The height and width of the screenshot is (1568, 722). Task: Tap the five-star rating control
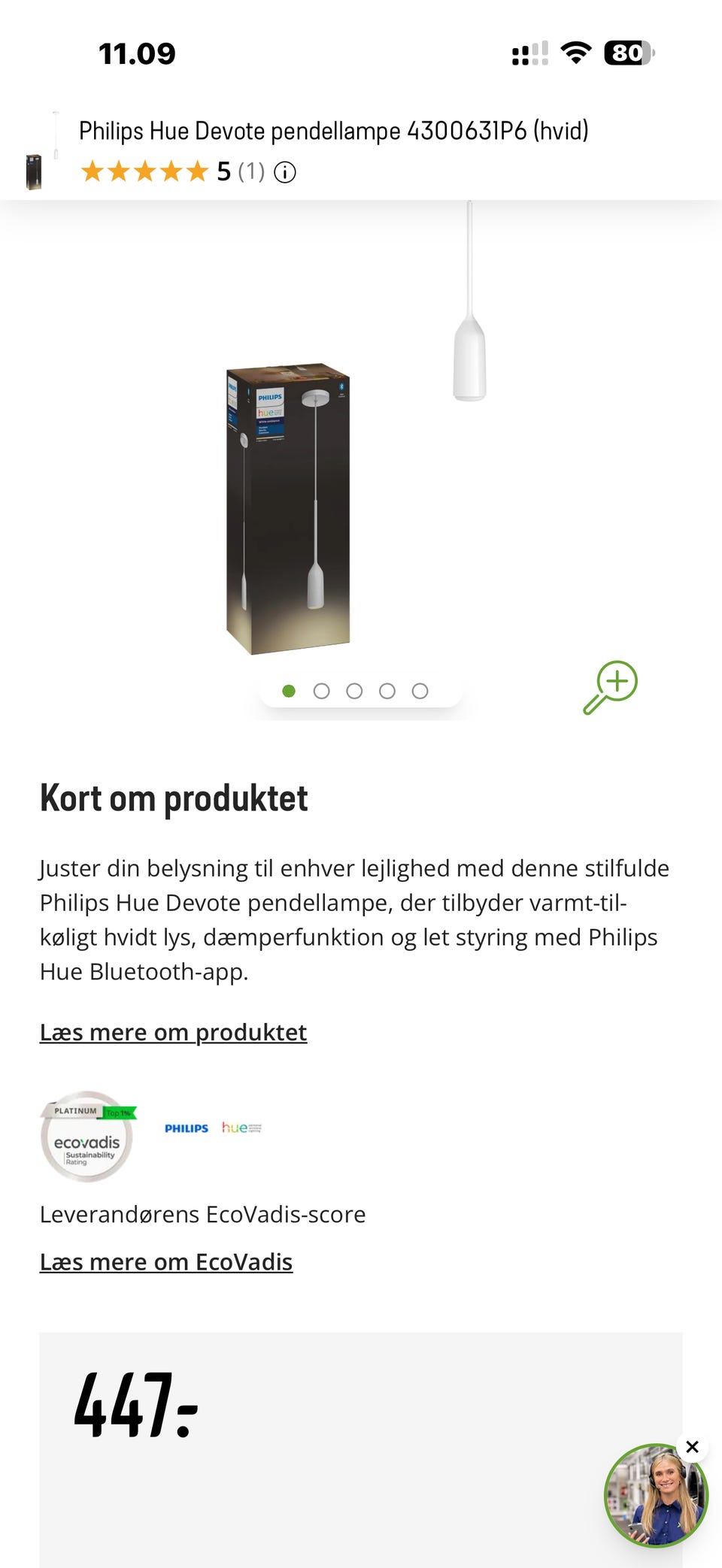pyautogui.click(x=143, y=171)
